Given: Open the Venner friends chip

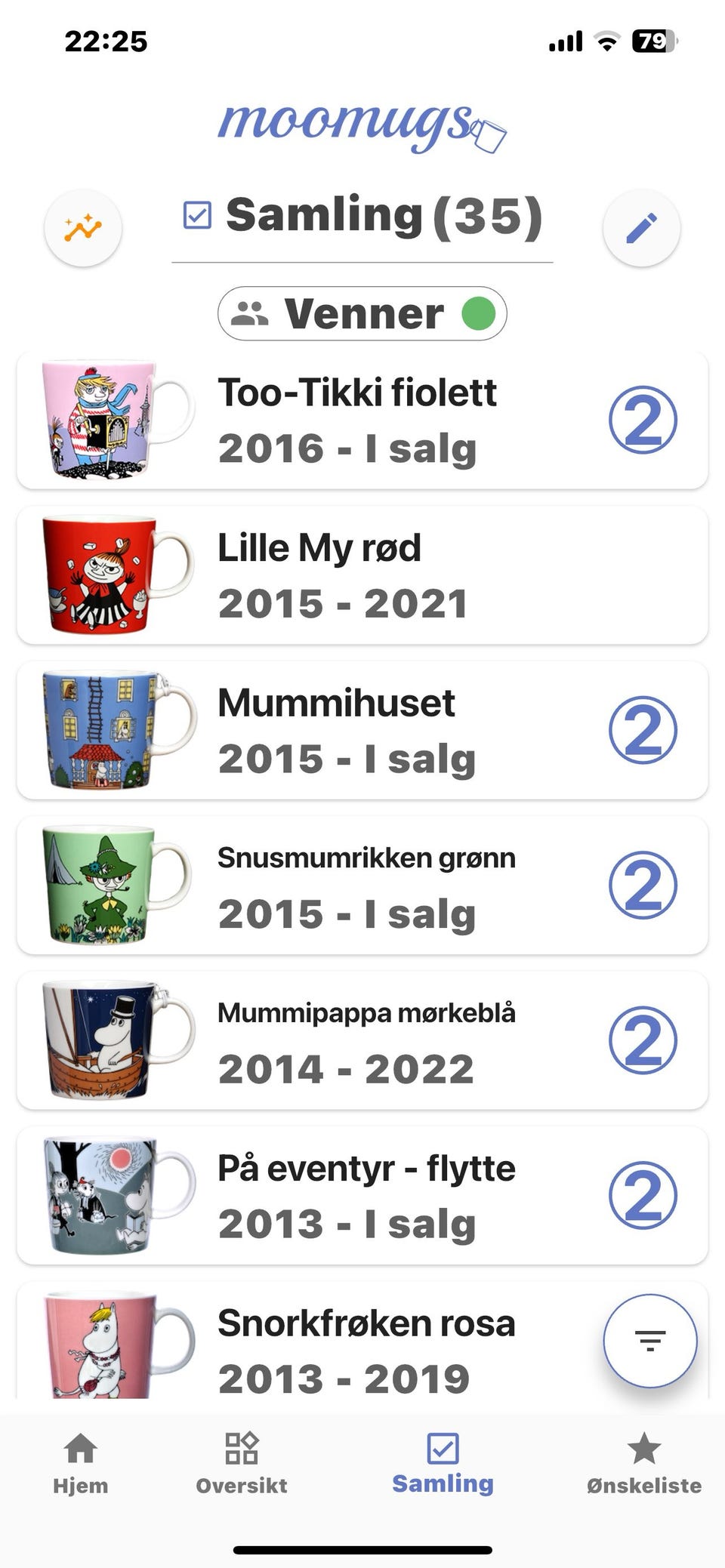Looking at the screenshot, I should pyautogui.click(x=362, y=313).
